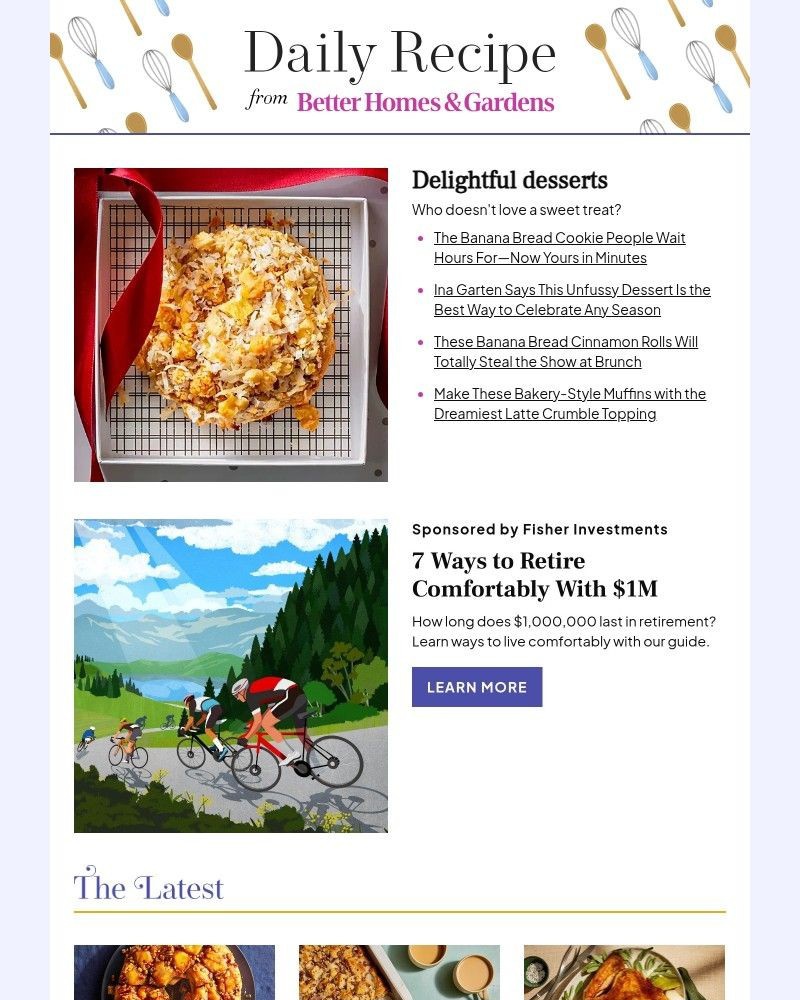
Task: Click the Sponsored by Fisher Investments label
Action: (540, 529)
